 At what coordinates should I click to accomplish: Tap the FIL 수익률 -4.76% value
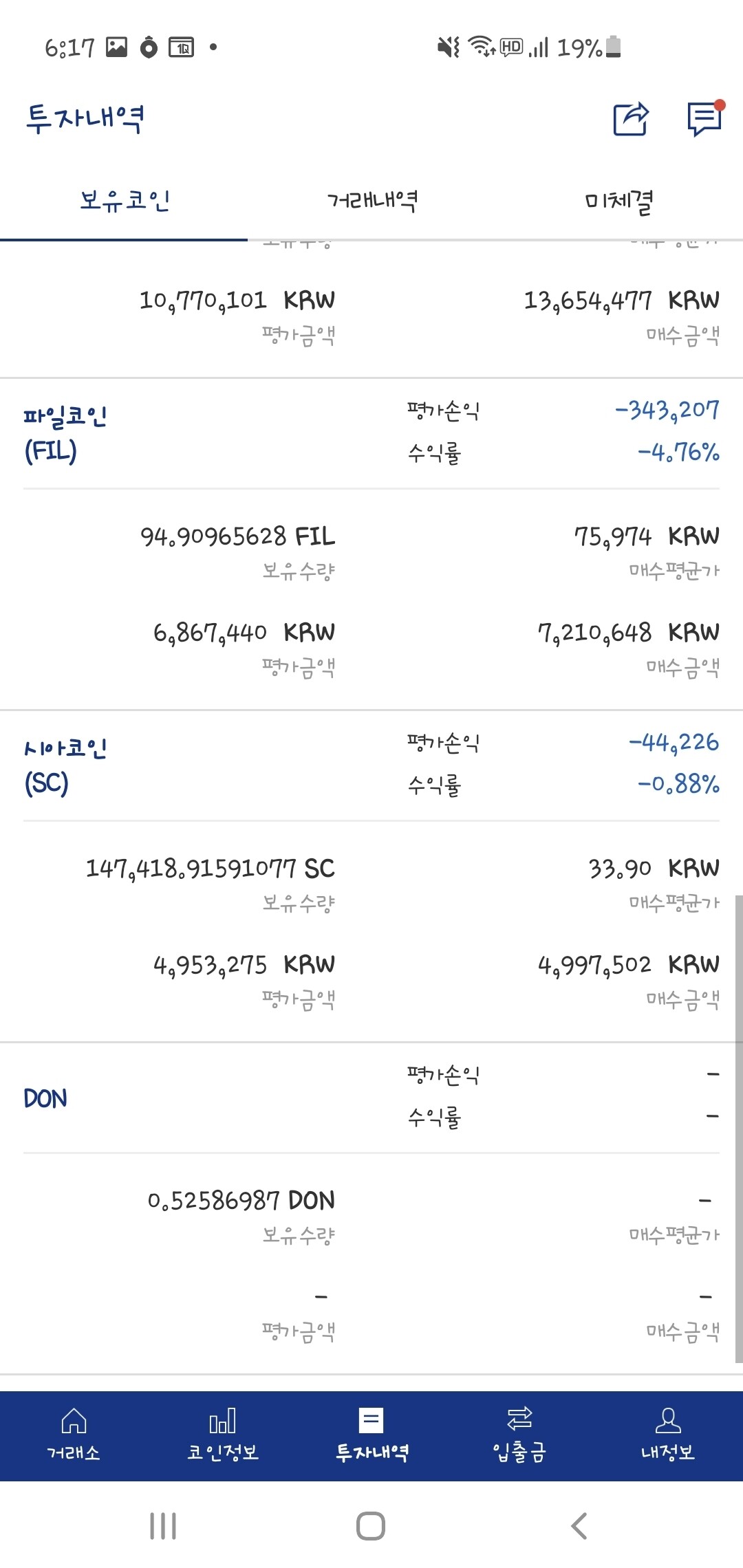point(678,454)
